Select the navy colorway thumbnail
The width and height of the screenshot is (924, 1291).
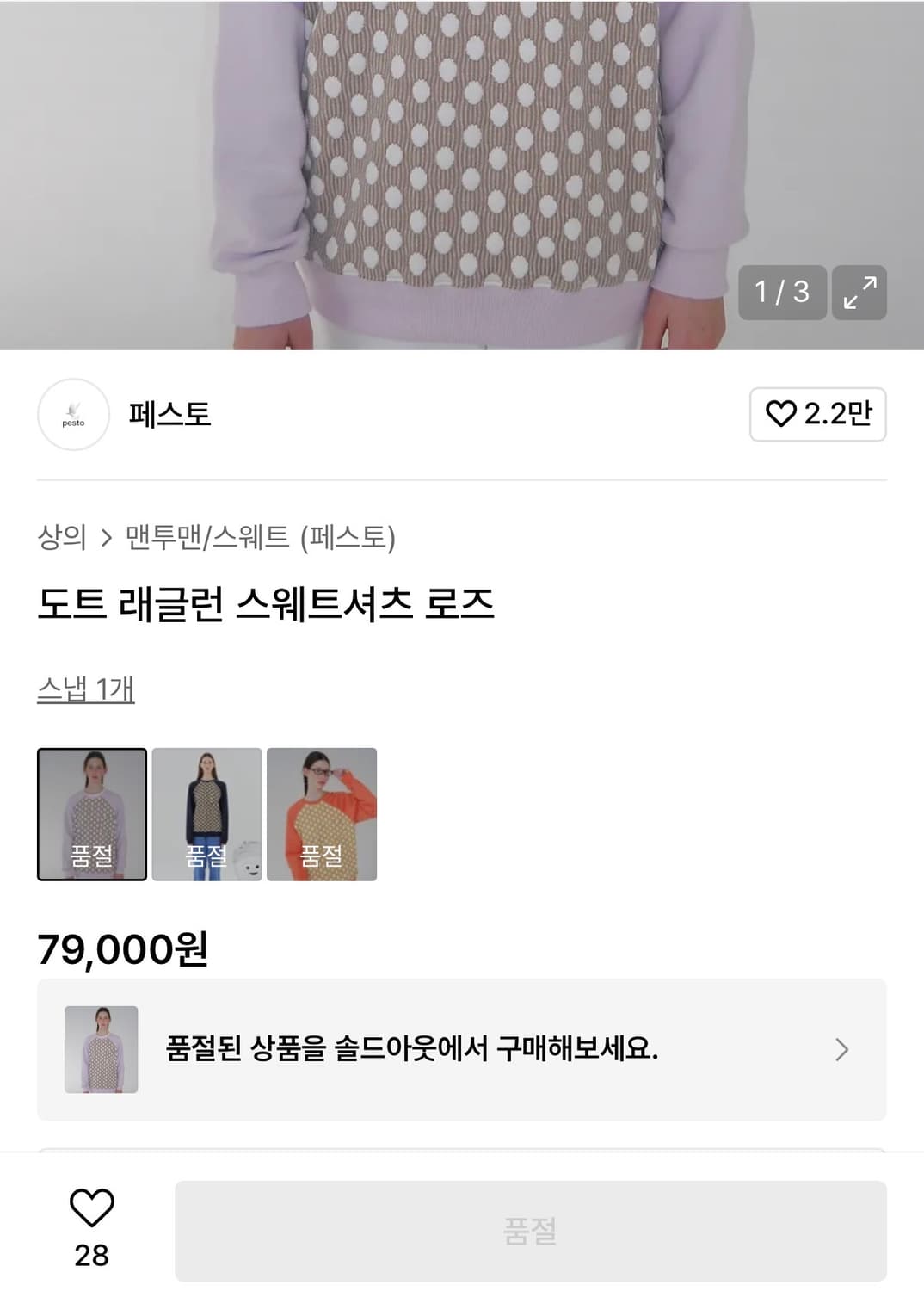[x=207, y=813]
